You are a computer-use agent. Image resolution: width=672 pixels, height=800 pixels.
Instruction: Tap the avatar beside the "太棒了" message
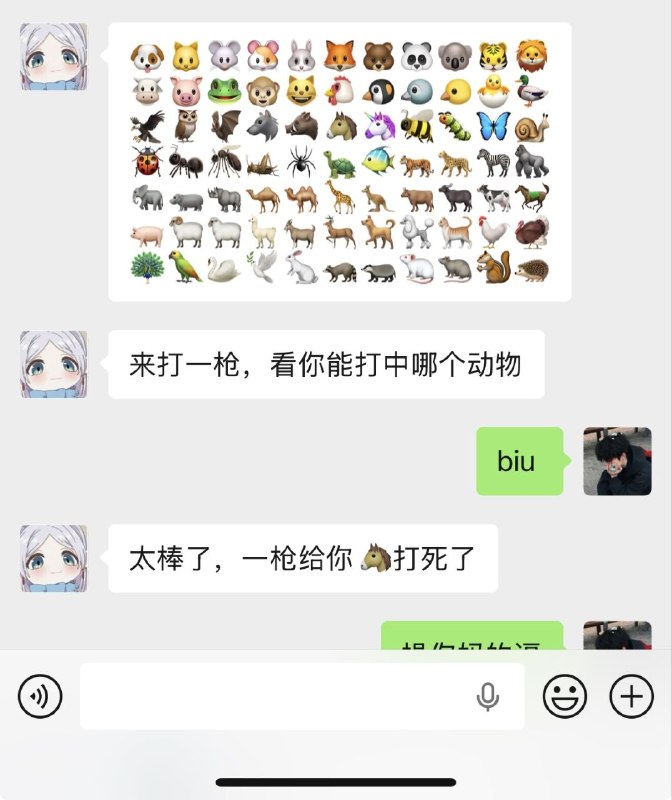54,558
